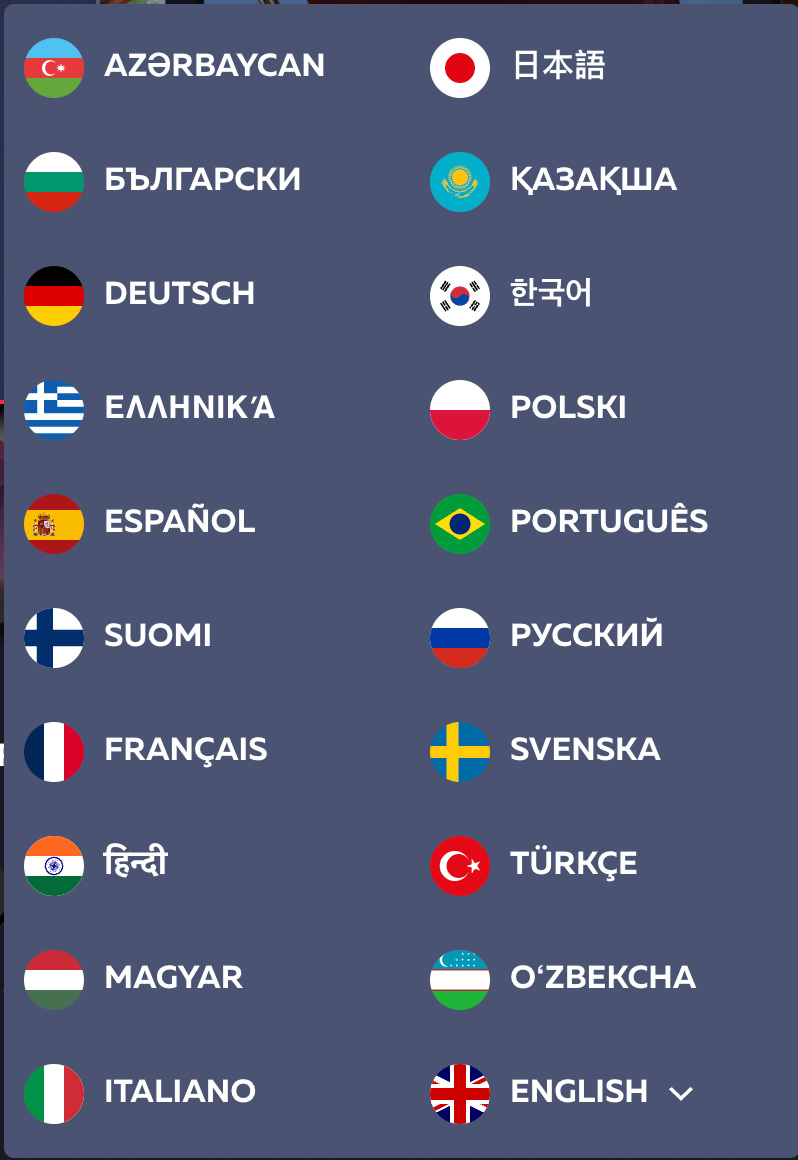Pick Oʻzbekcha from the list

[603, 978]
